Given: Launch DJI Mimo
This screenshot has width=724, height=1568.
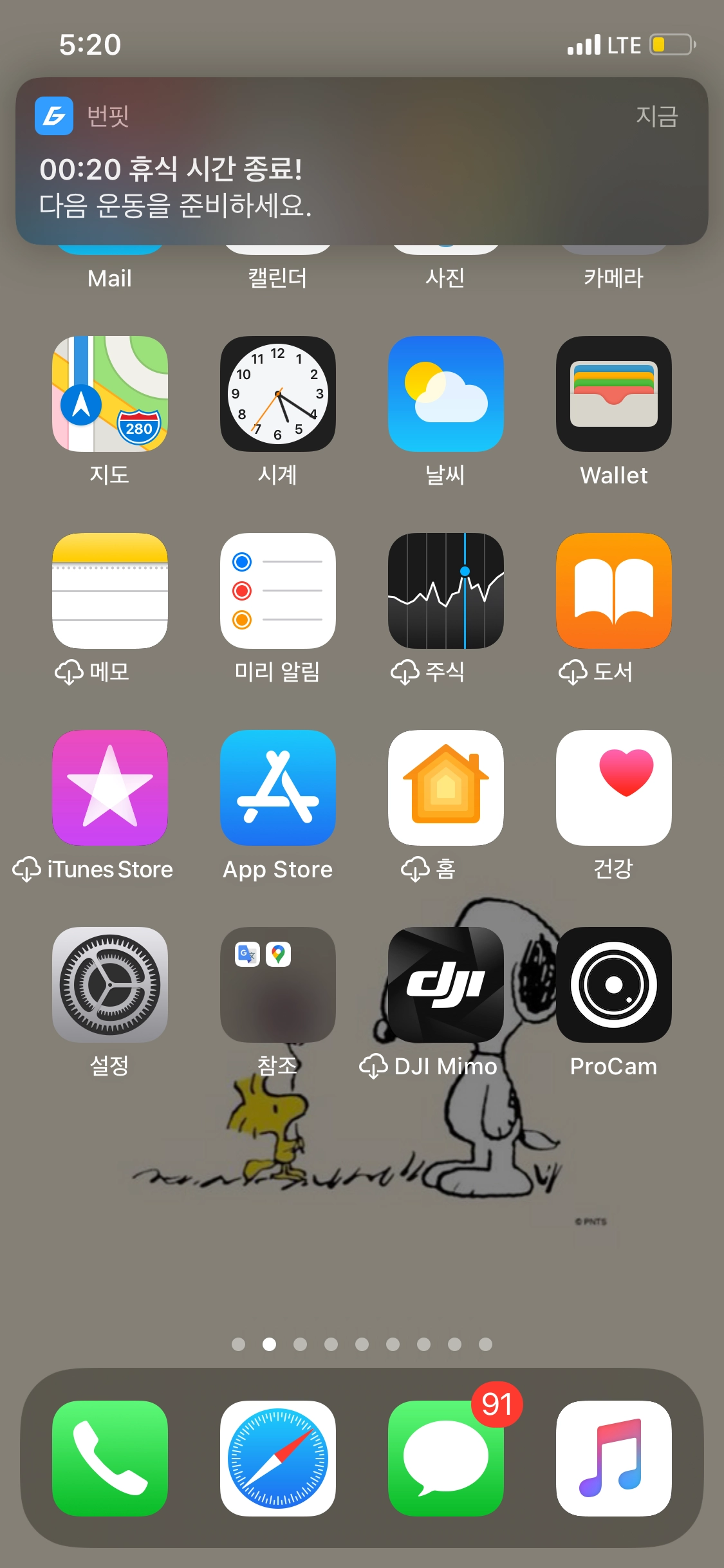Looking at the screenshot, I should click(446, 985).
